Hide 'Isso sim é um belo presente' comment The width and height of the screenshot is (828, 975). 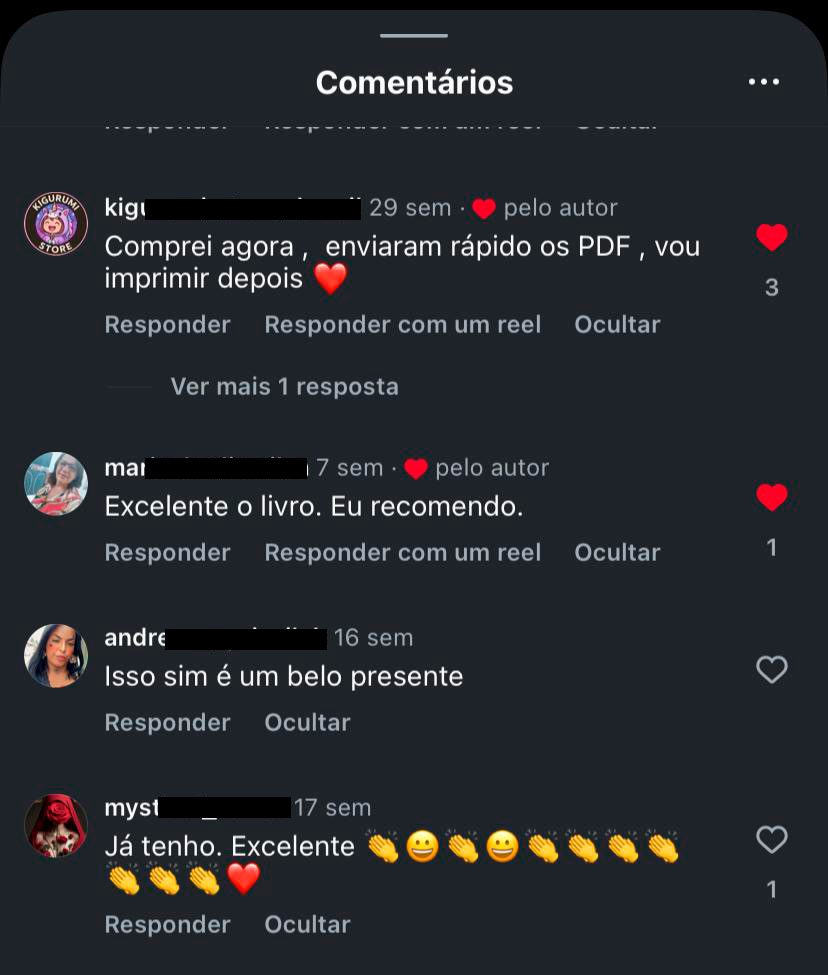point(307,723)
